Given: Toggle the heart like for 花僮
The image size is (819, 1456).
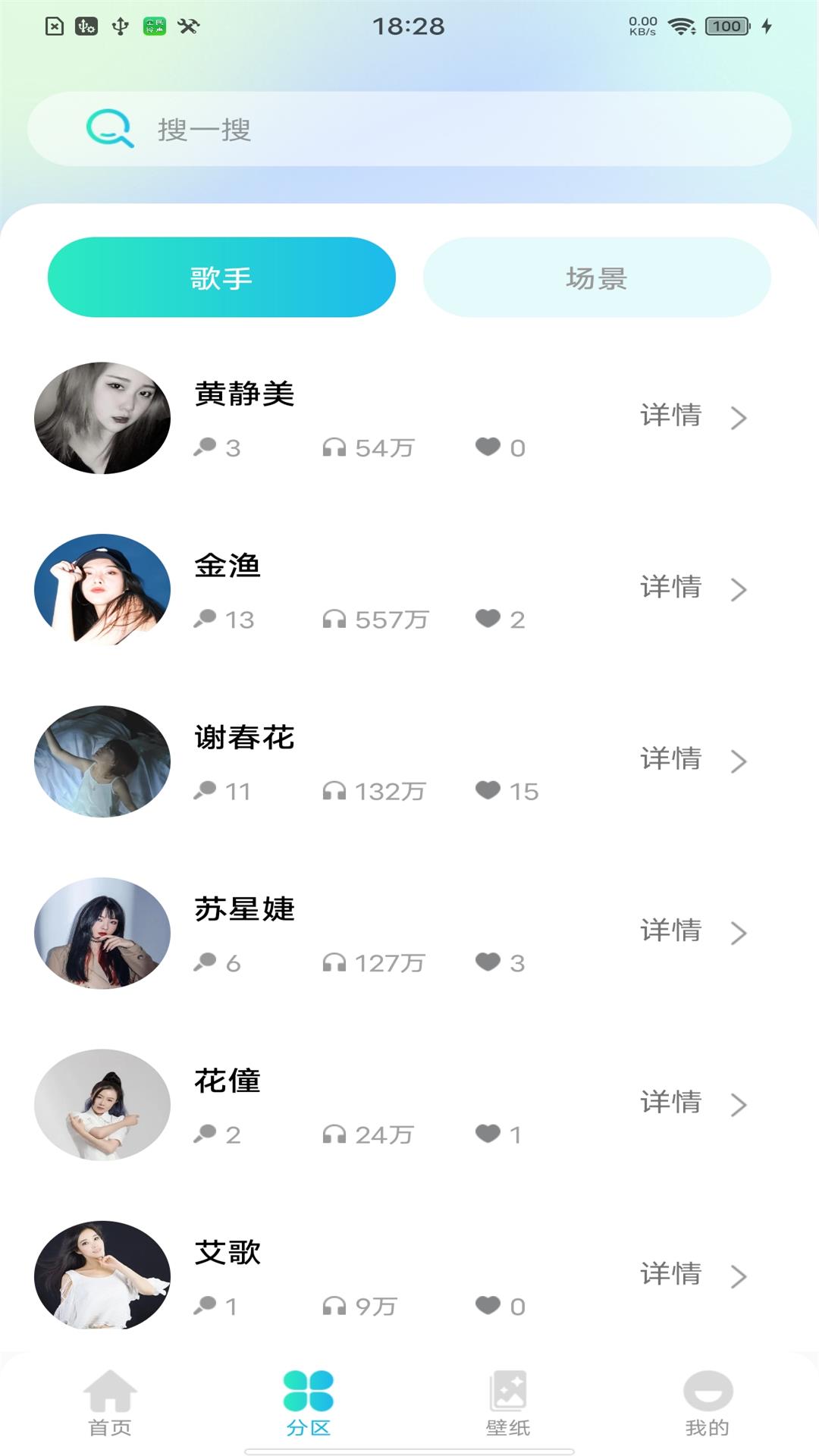Looking at the screenshot, I should click(x=489, y=1135).
